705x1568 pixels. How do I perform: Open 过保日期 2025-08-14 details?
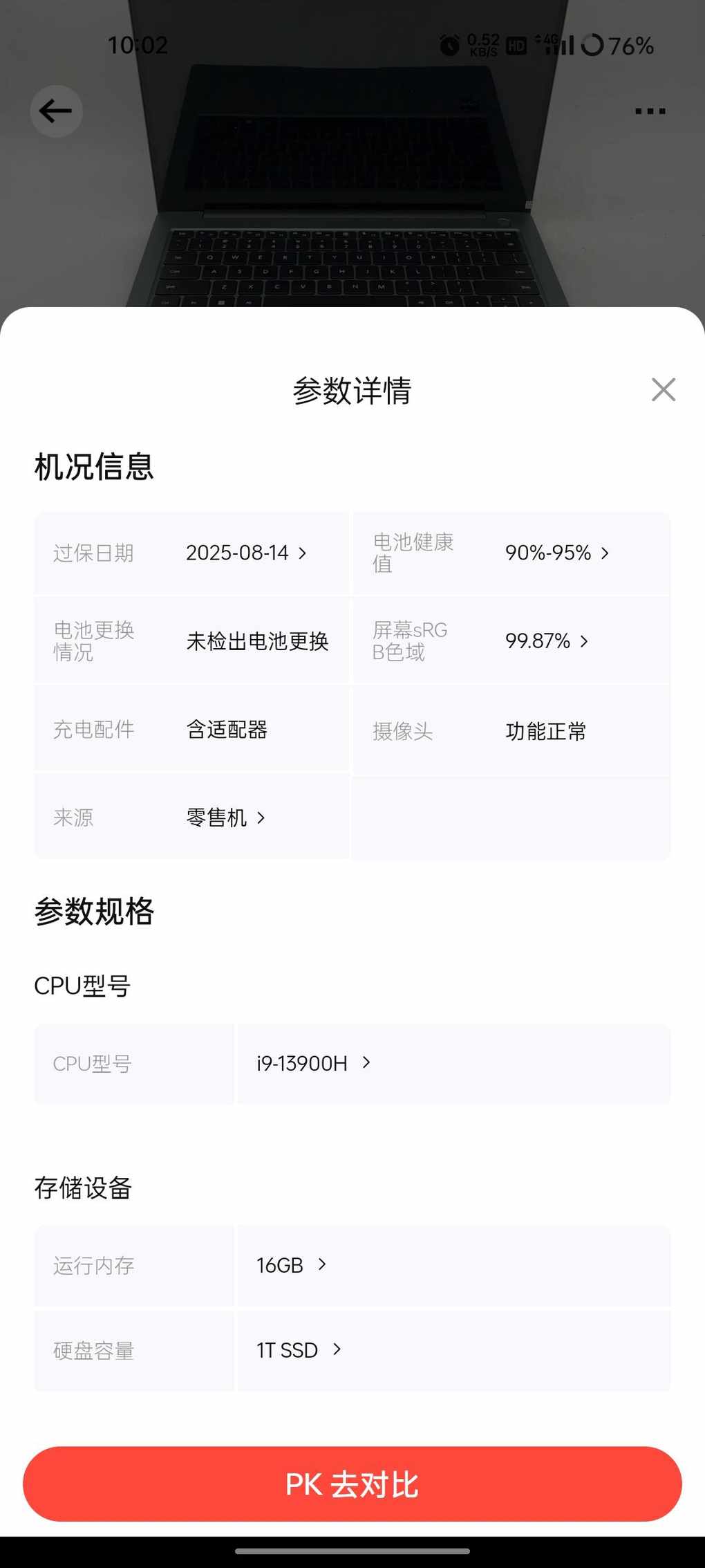pyautogui.click(x=246, y=553)
